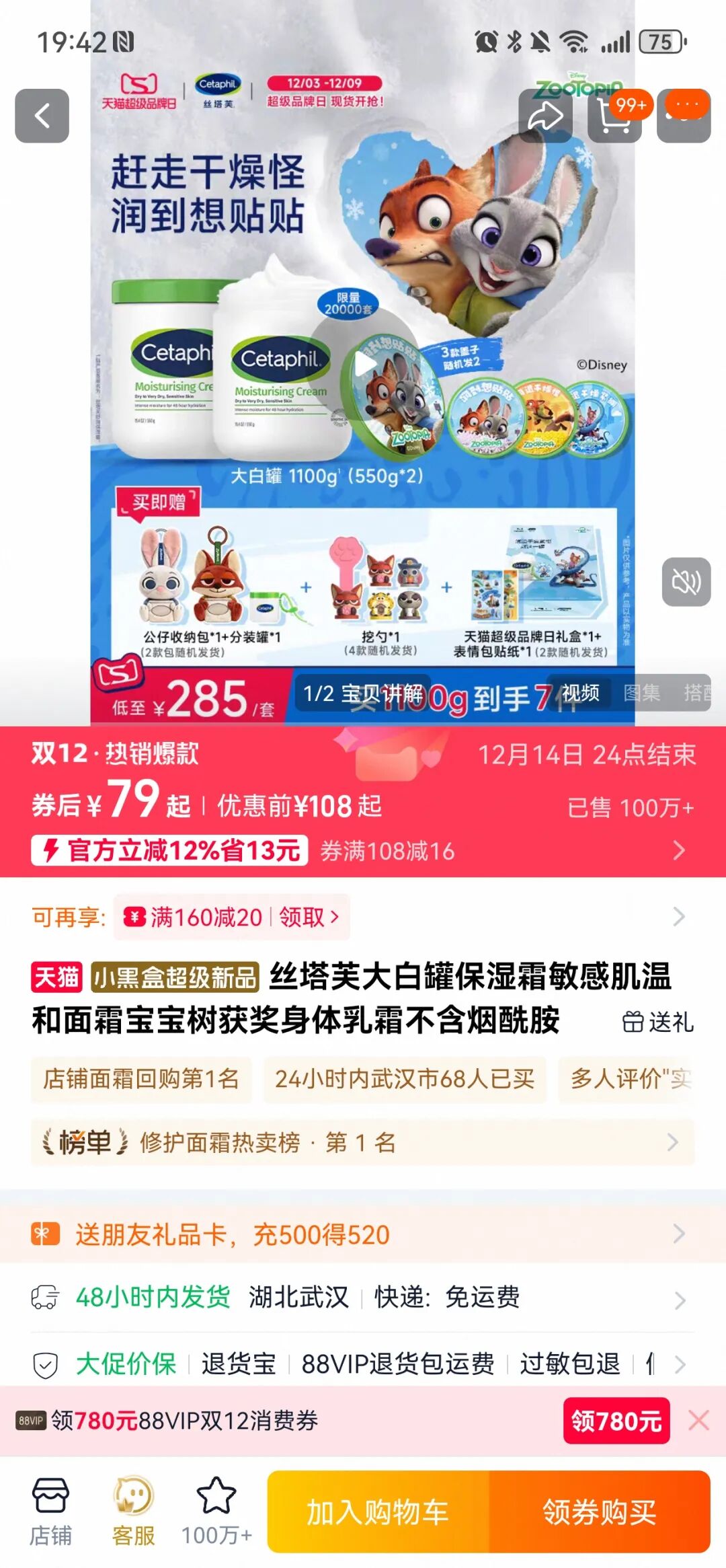This screenshot has height=1568, width=726.
Task: Open the 送朋友礼品卡 gift card offer
Action: click(x=363, y=1235)
